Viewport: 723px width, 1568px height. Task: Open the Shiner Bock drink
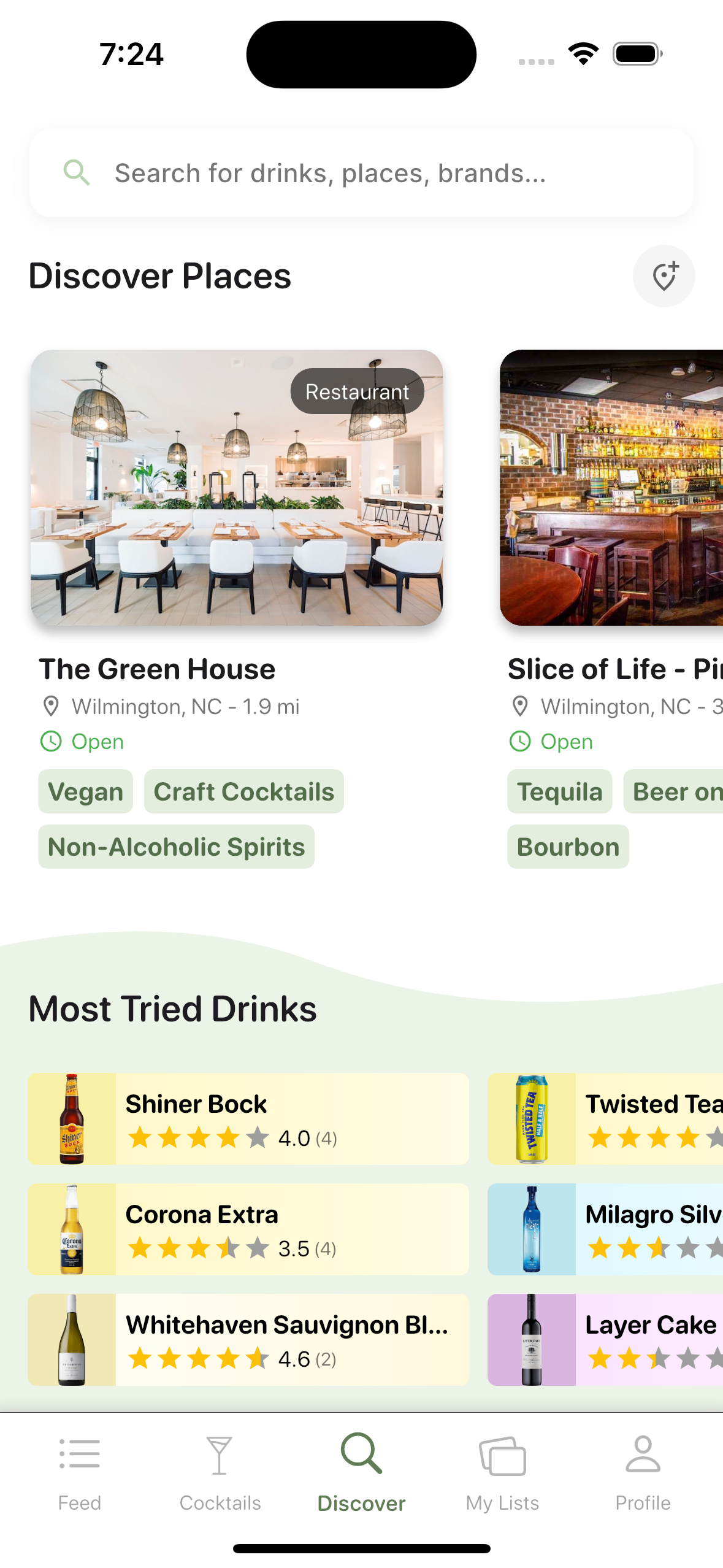[x=248, y=1119]
